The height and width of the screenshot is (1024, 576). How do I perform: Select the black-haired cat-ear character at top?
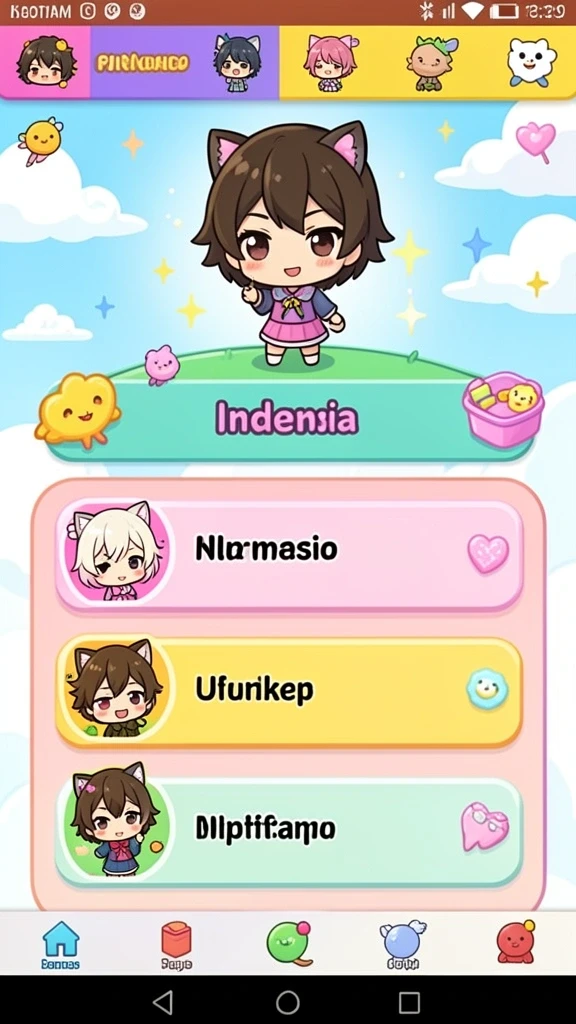pos(236,62)
